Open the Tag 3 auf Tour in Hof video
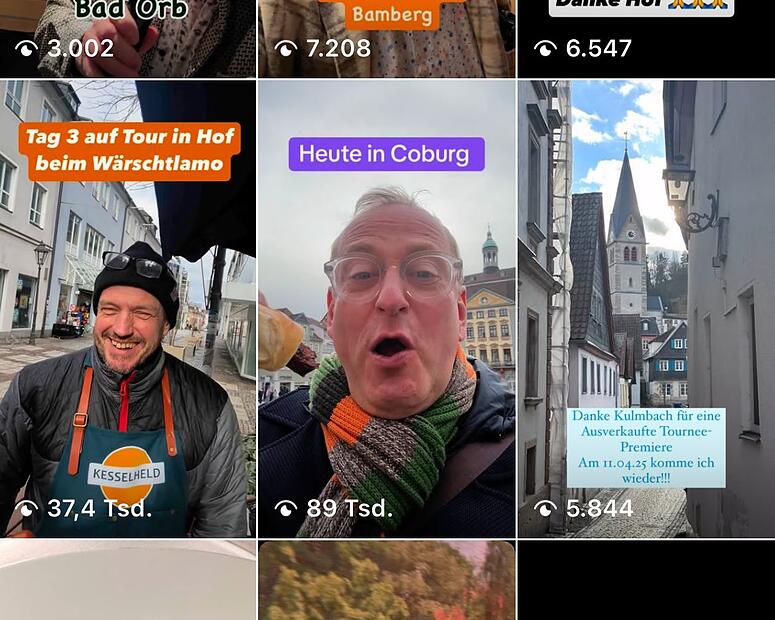The image size is (775, 620). [128, 310]
